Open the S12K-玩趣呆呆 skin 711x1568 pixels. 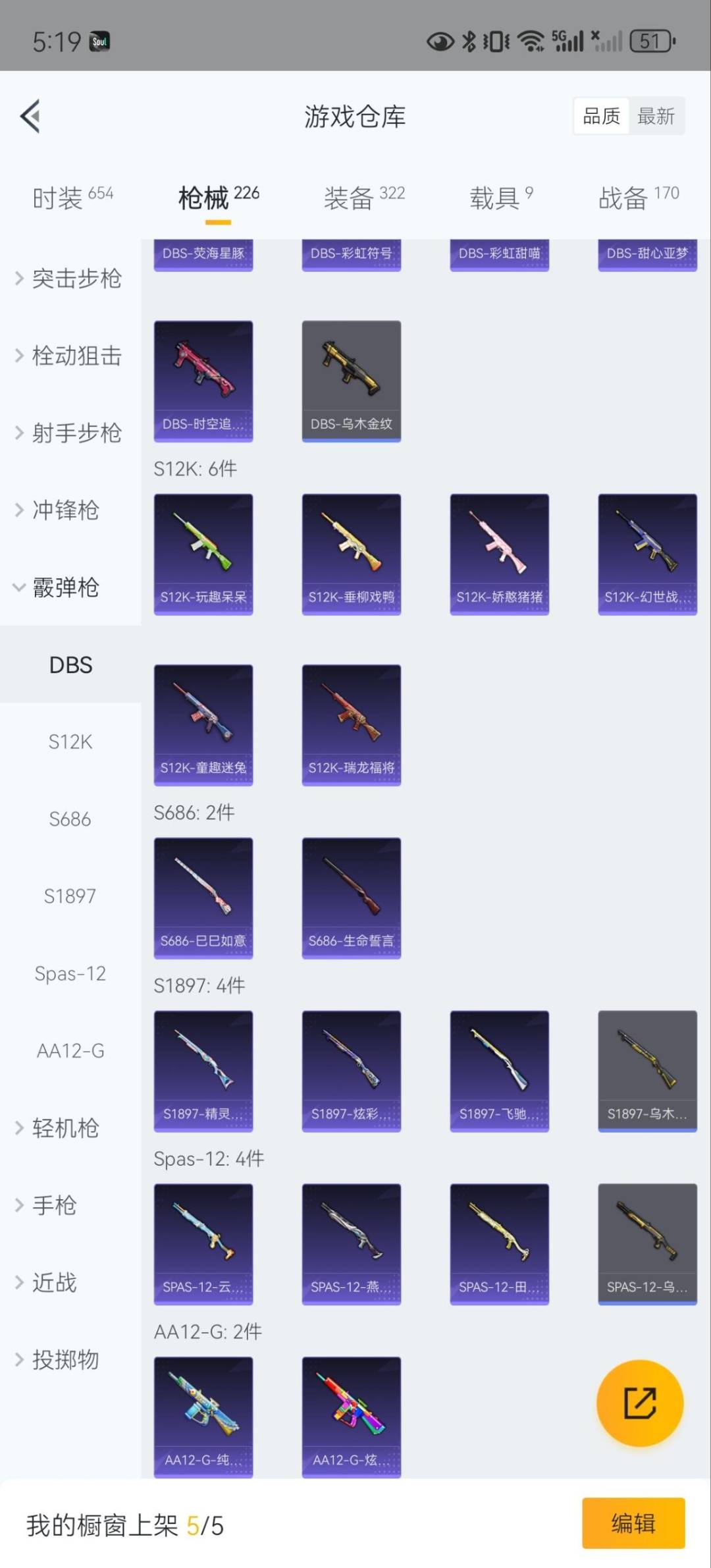click(x=203, y=554)
